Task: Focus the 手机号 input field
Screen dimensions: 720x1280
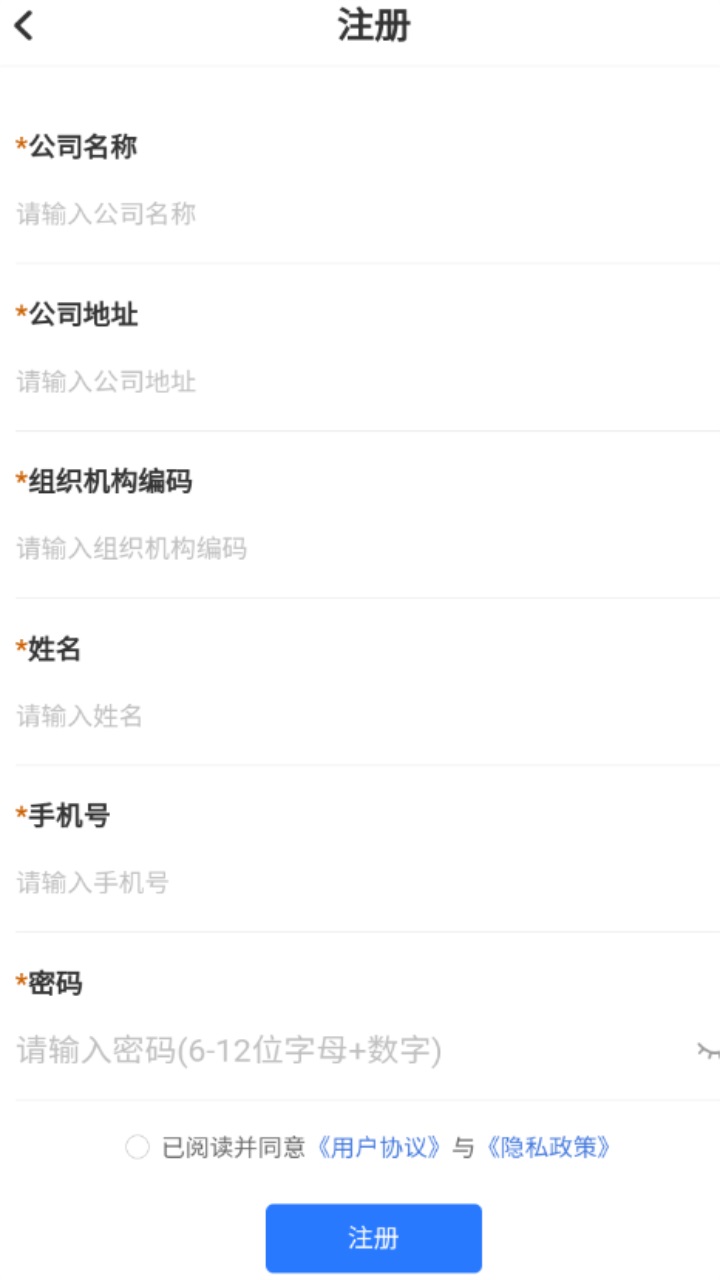Action: [x=360, y=882]
